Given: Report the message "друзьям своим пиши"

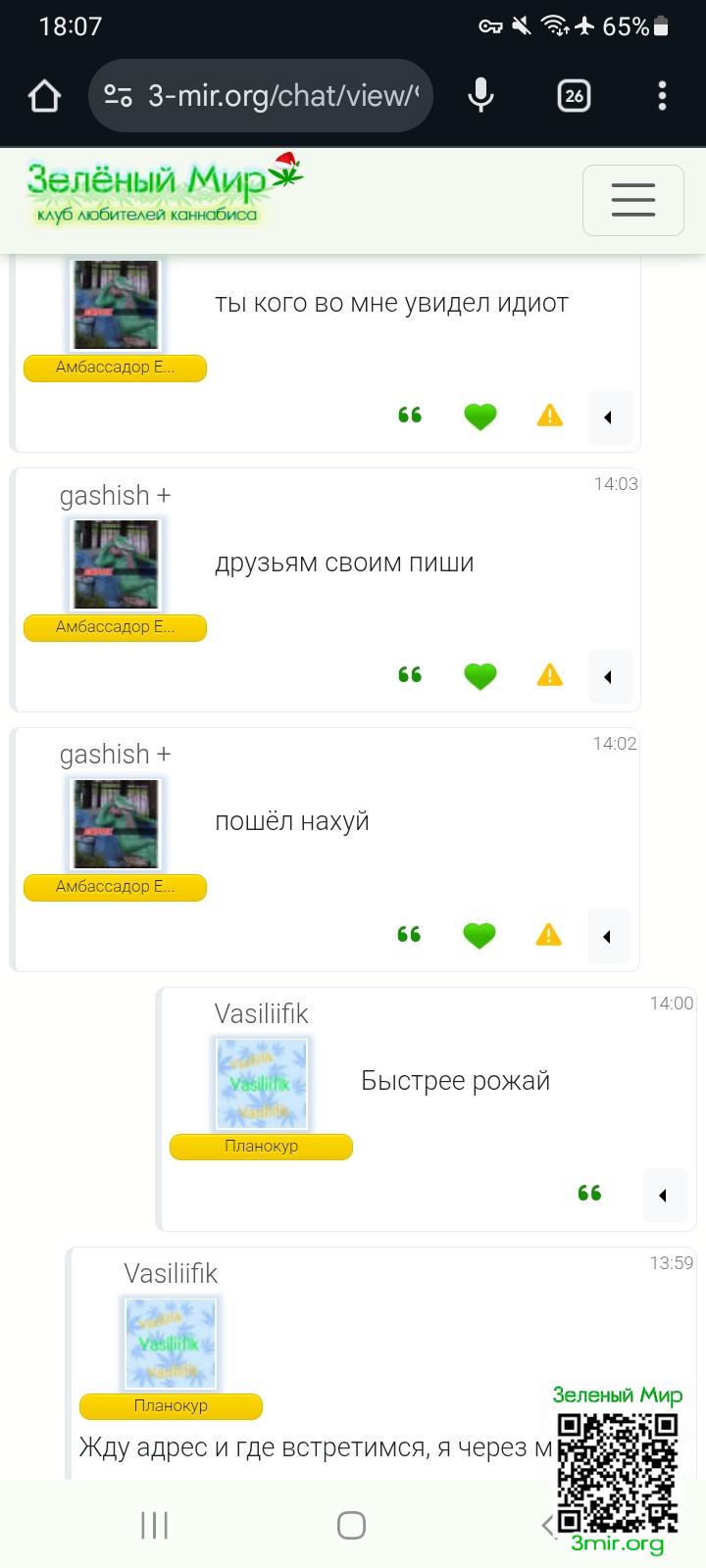Looking at the screenshot, I should (549, 675).
